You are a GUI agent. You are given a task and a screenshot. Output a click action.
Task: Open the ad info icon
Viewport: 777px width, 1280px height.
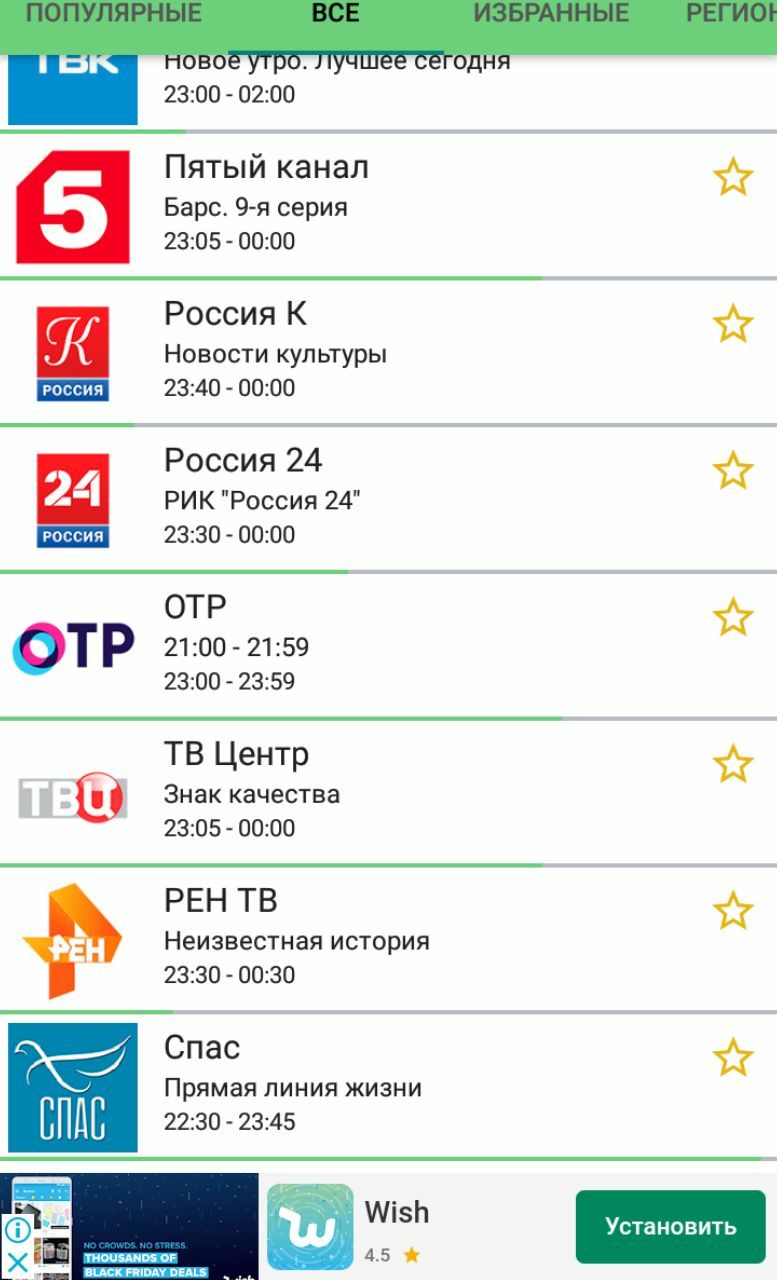click(17, 1230)
